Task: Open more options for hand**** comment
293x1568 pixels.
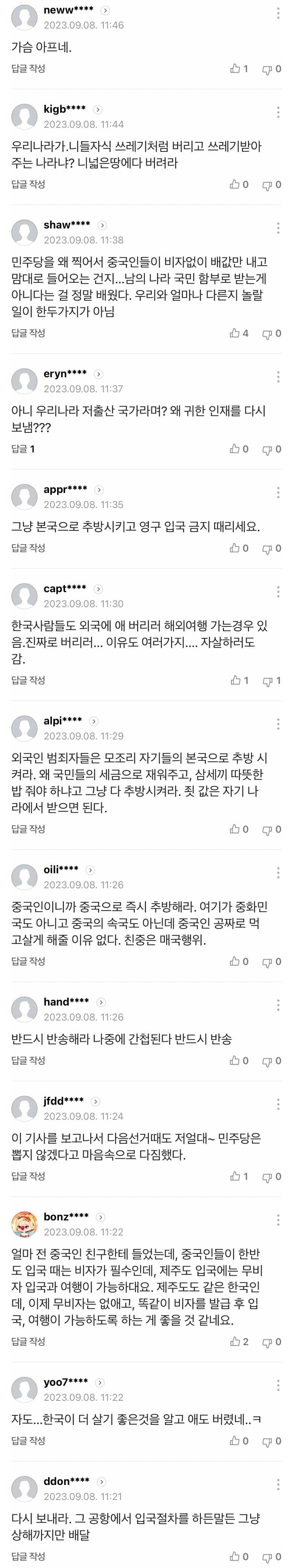Action: point(278,1005)
